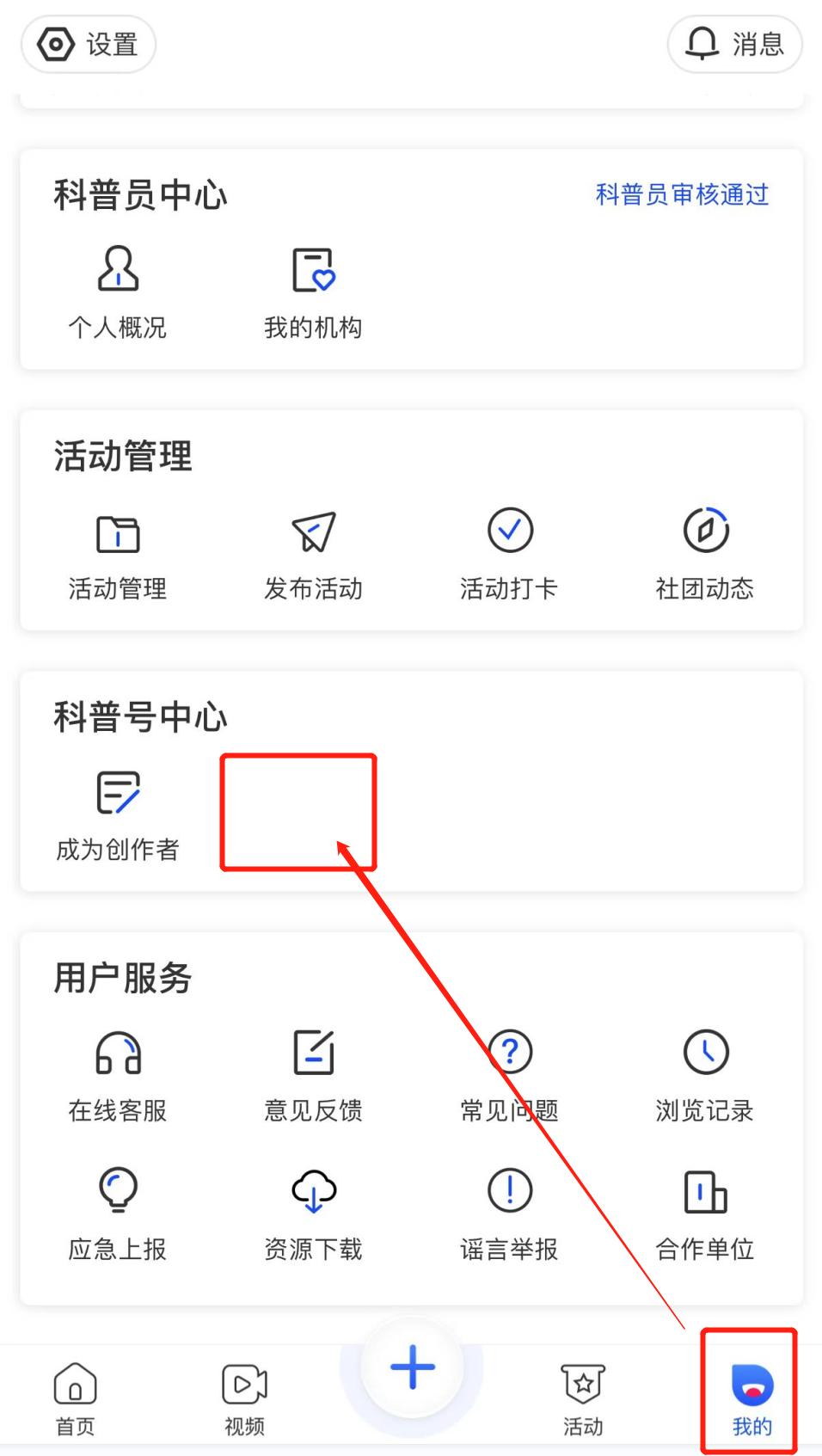Open 我的机构

point(313,291)
